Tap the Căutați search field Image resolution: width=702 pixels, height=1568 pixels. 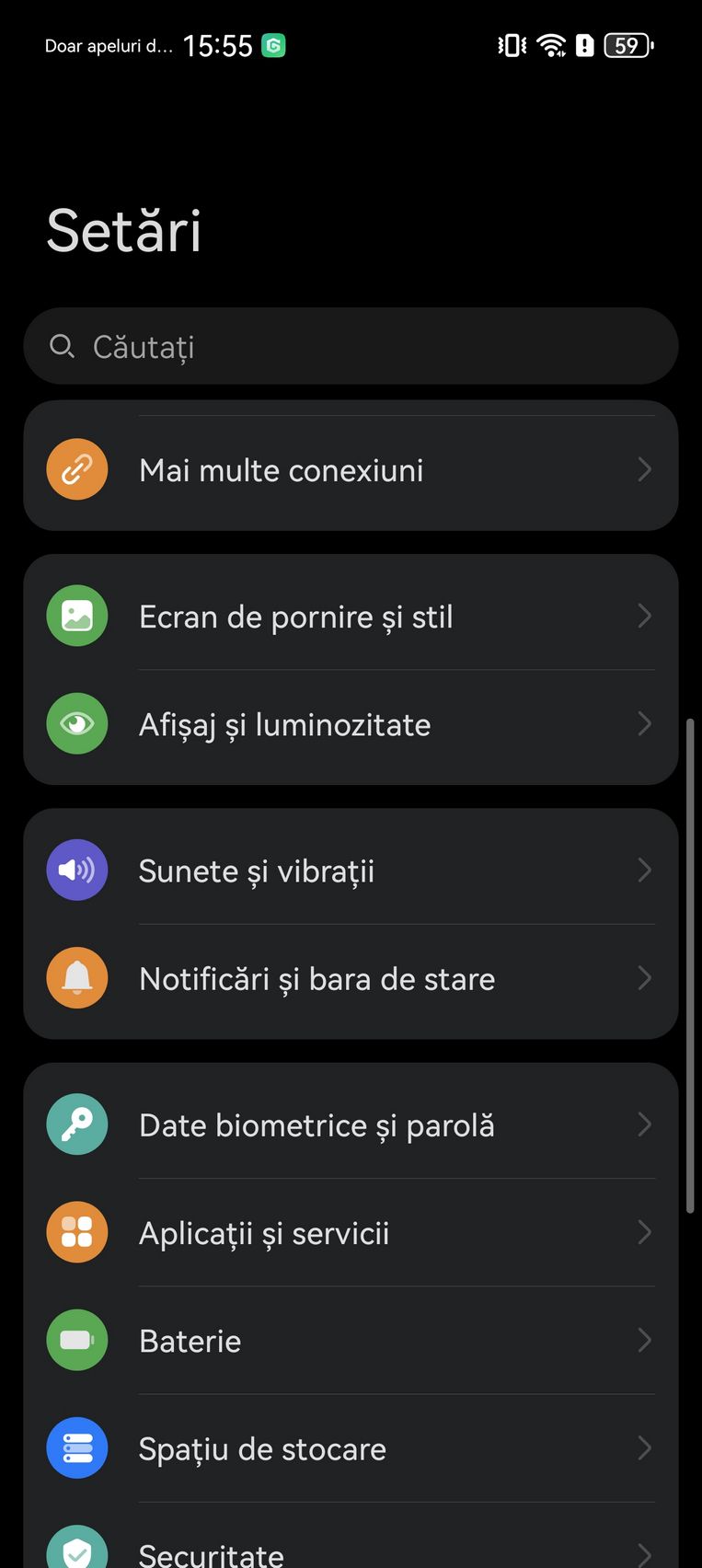pyautogui.click(x=351, y=346)
